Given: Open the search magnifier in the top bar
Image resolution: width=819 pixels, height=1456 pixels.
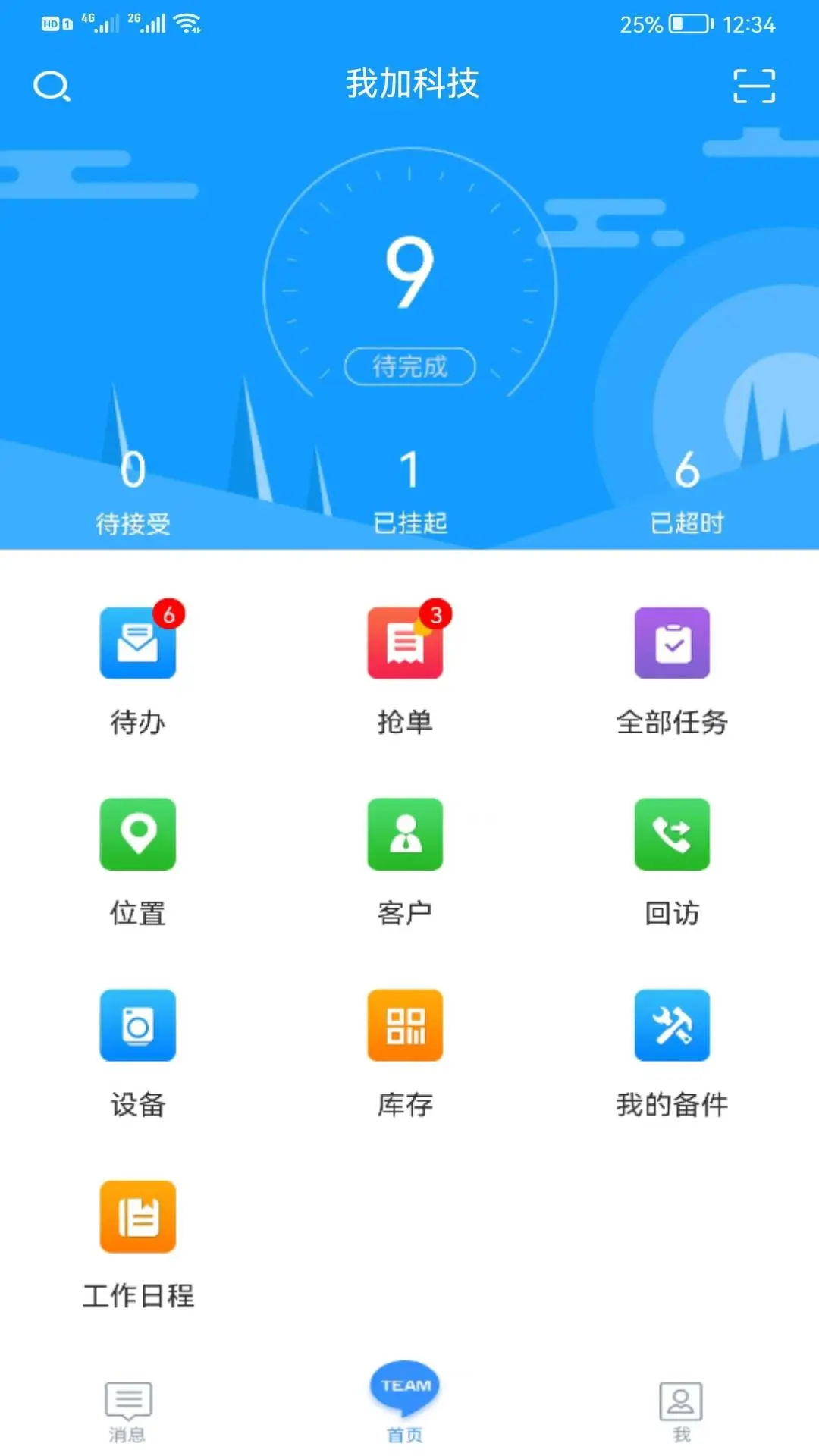Looking at the screenshot, I should pyautogui.click(x=52, y=86).
